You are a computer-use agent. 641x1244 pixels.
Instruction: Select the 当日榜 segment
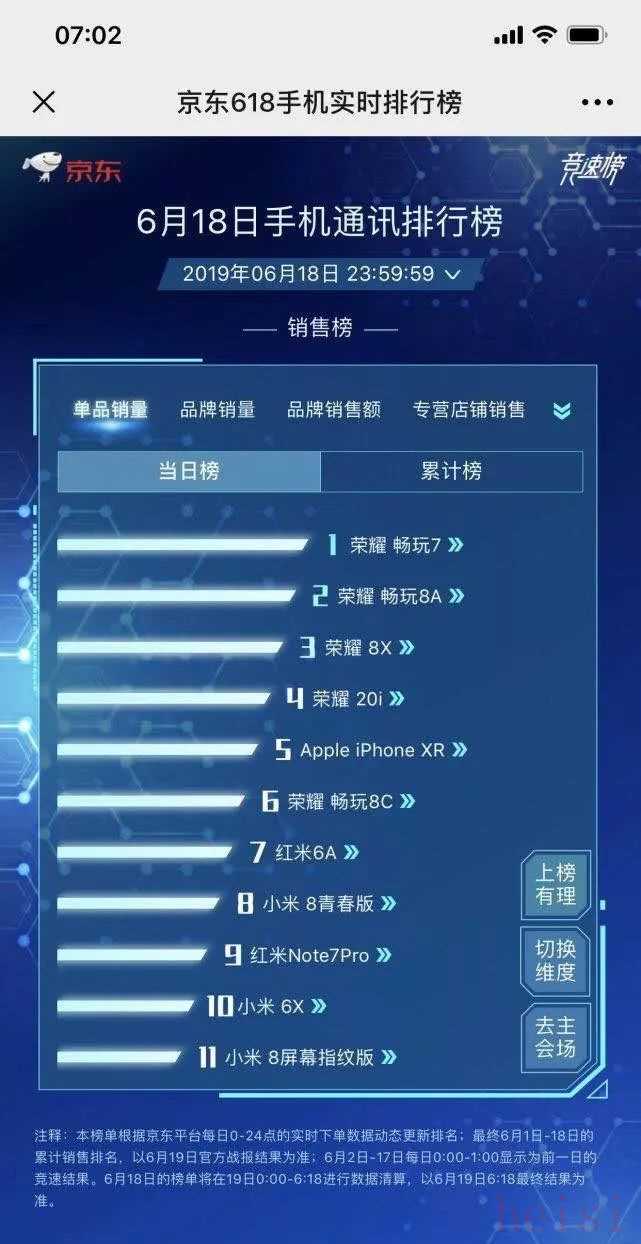point(189,471)
